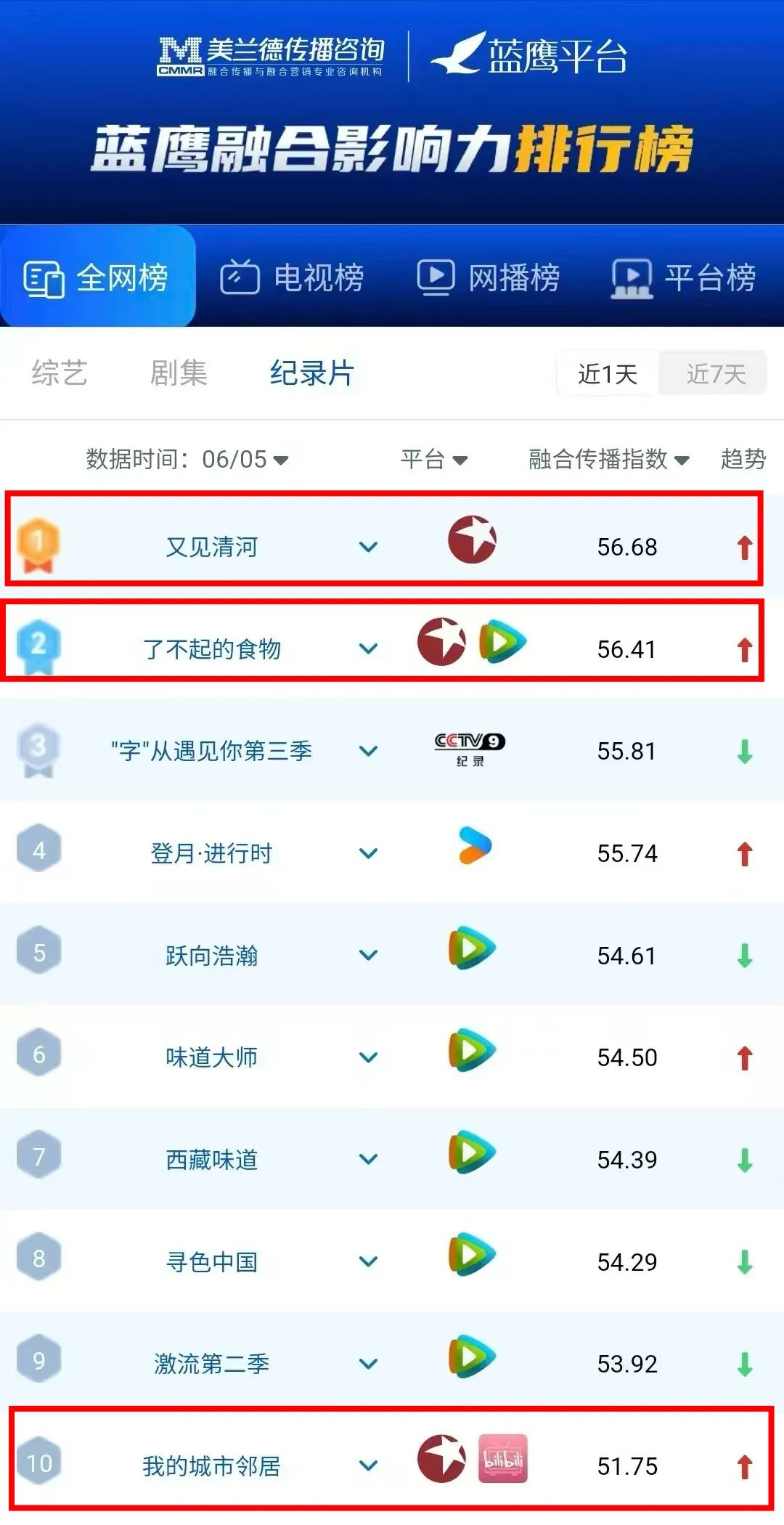Expand details for 寻色中国
The width and height of the screenshot is (784, 1525).
coord(369,1261)
